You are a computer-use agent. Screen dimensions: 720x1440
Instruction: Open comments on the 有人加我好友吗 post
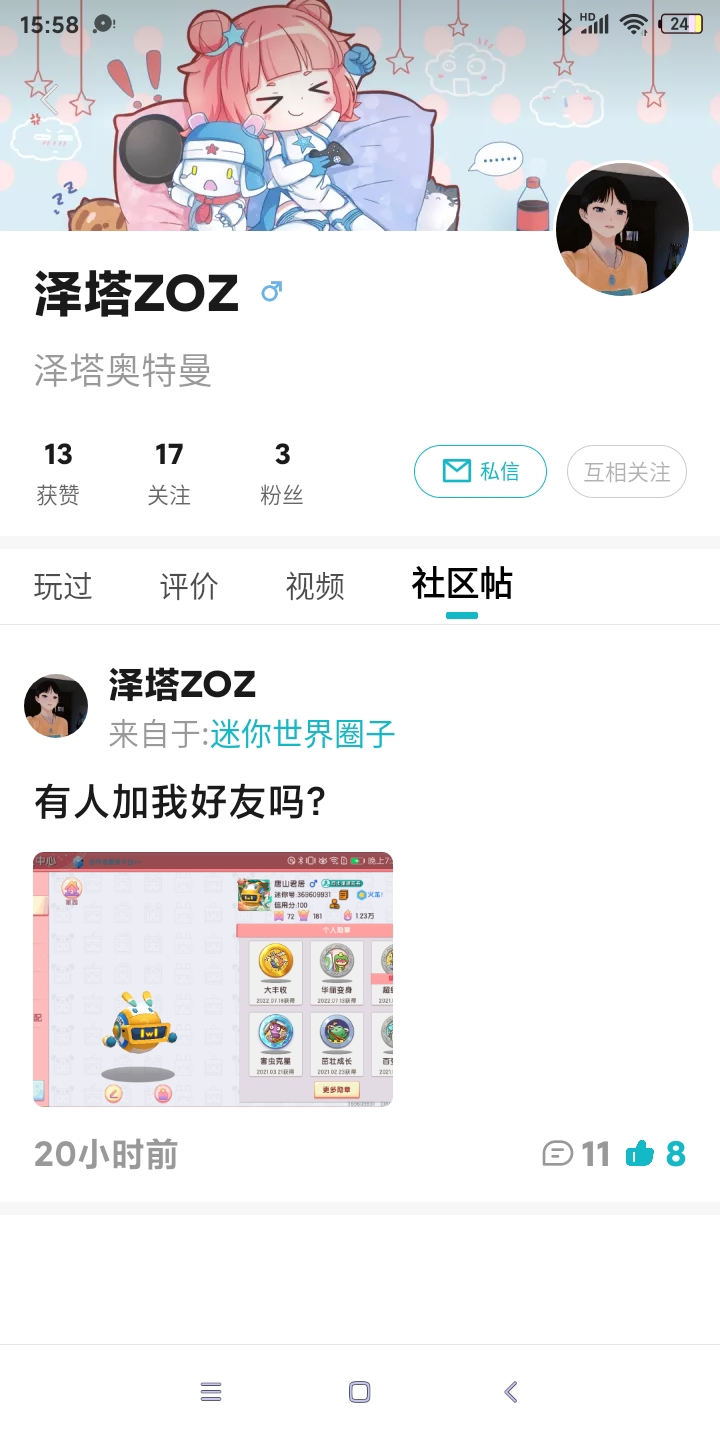coord(576,1154)
